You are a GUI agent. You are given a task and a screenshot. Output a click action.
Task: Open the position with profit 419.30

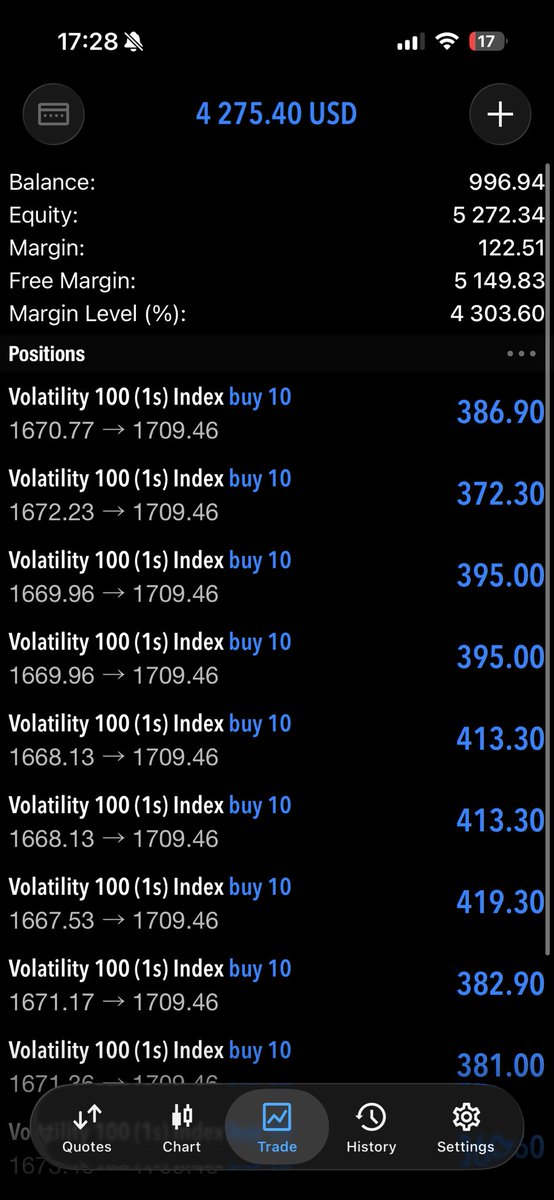[x=277, y=904]
